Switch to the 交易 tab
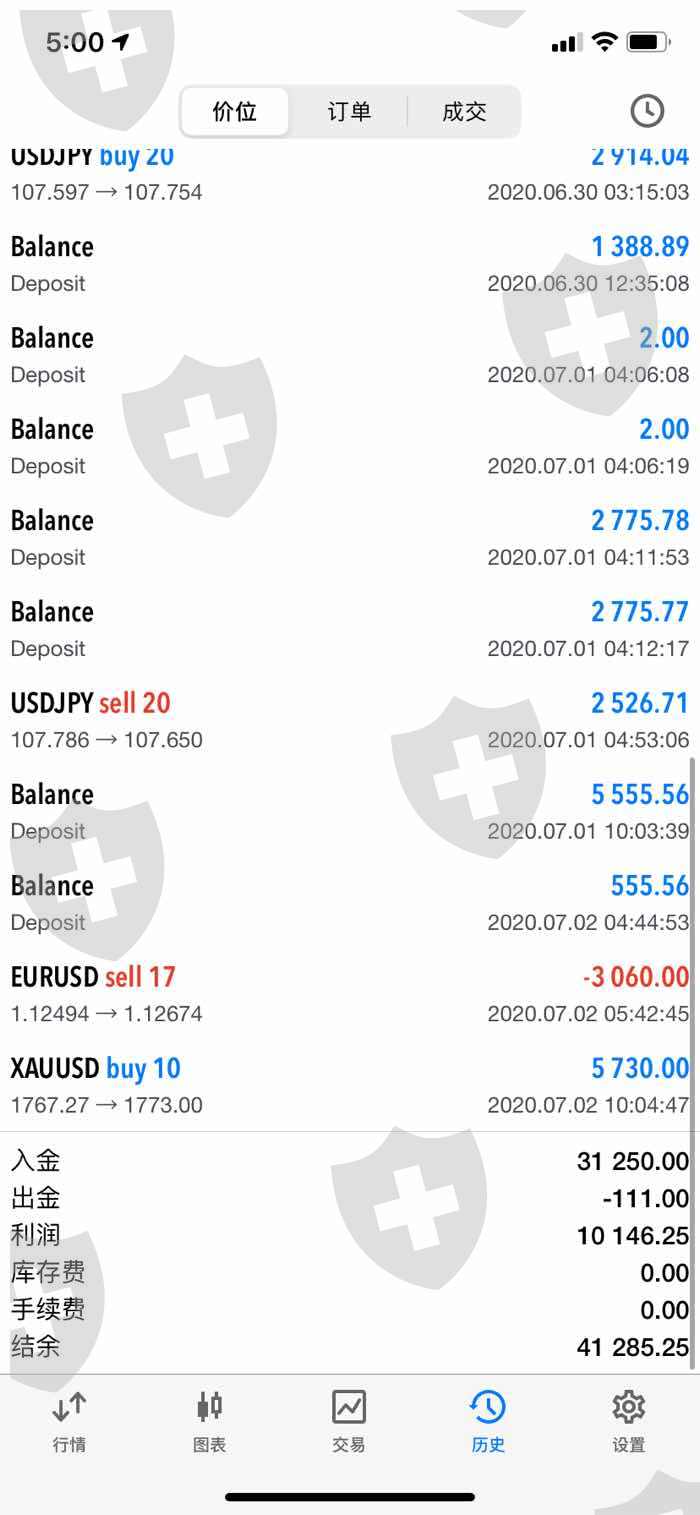The image size is (700, 1515). click(x=349, y=1420)
